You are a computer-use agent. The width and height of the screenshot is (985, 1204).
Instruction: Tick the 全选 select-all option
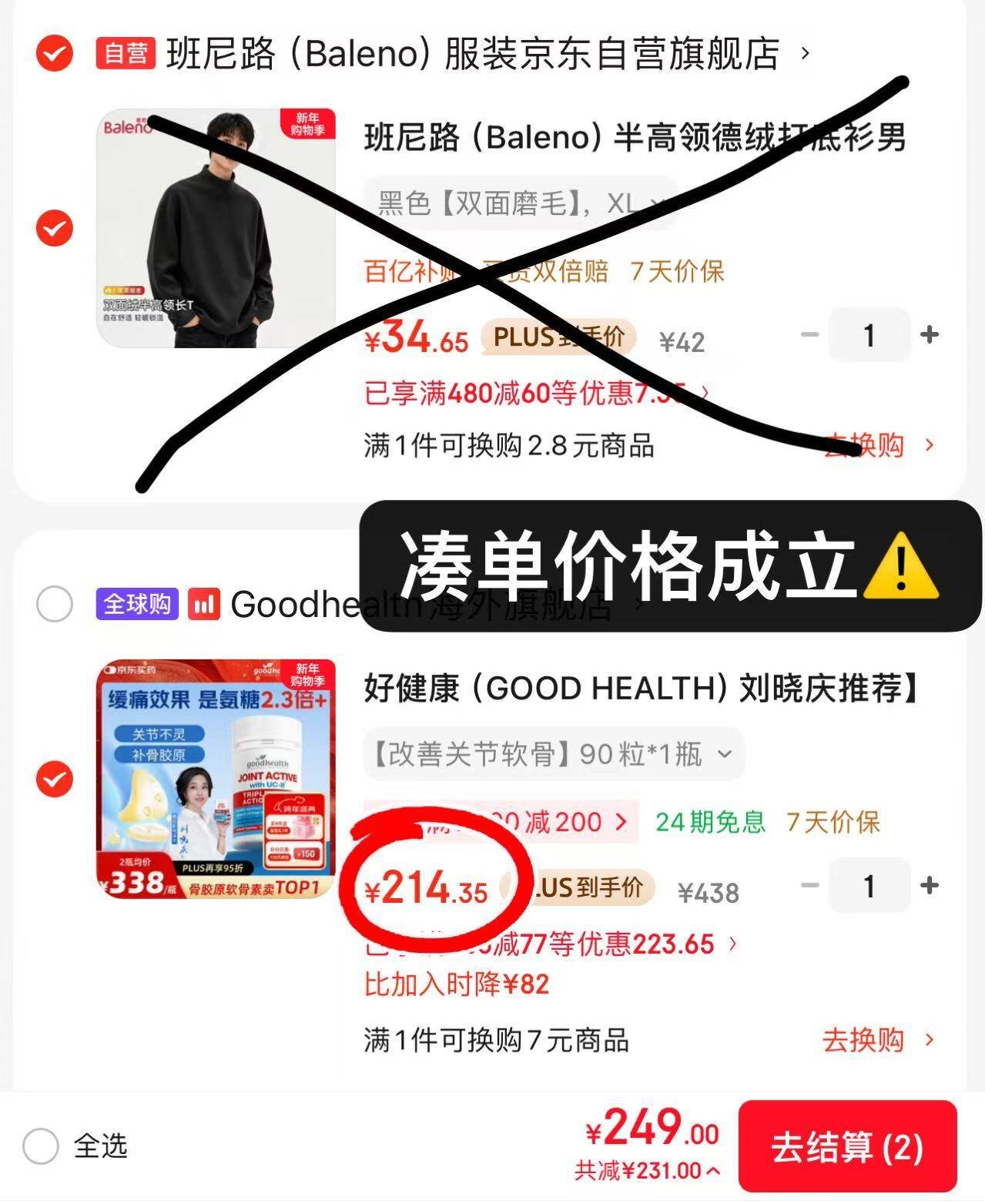(75, 1147)
